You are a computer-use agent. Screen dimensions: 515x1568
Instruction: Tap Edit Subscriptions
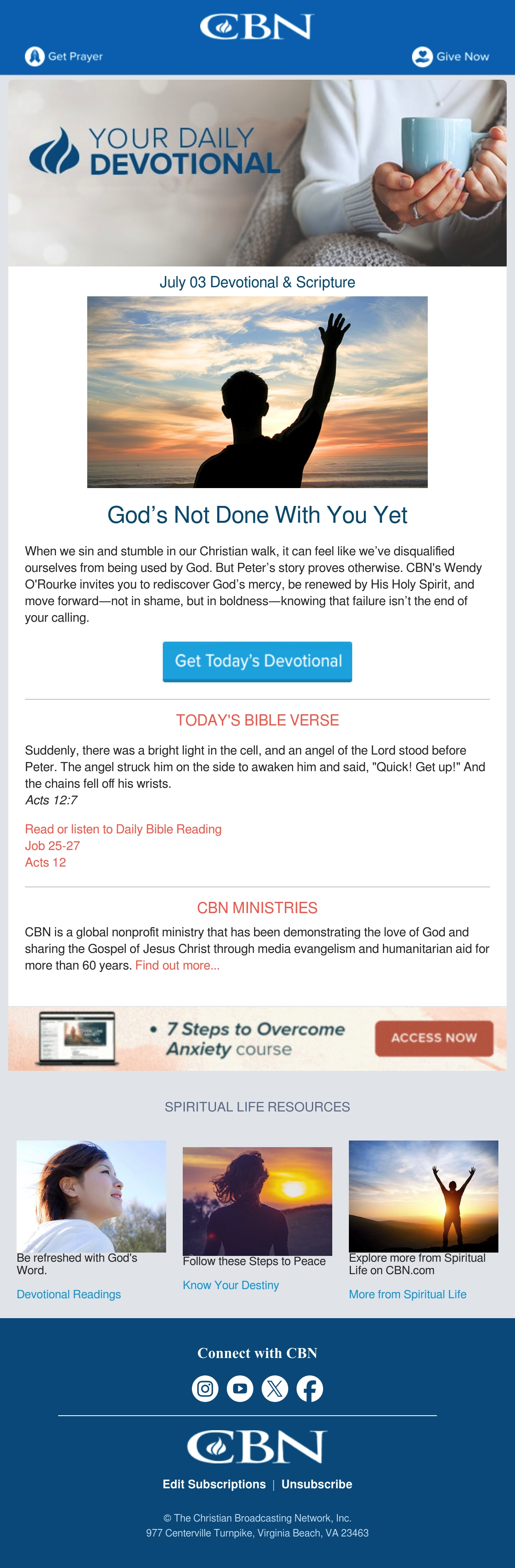point(214,1484)
